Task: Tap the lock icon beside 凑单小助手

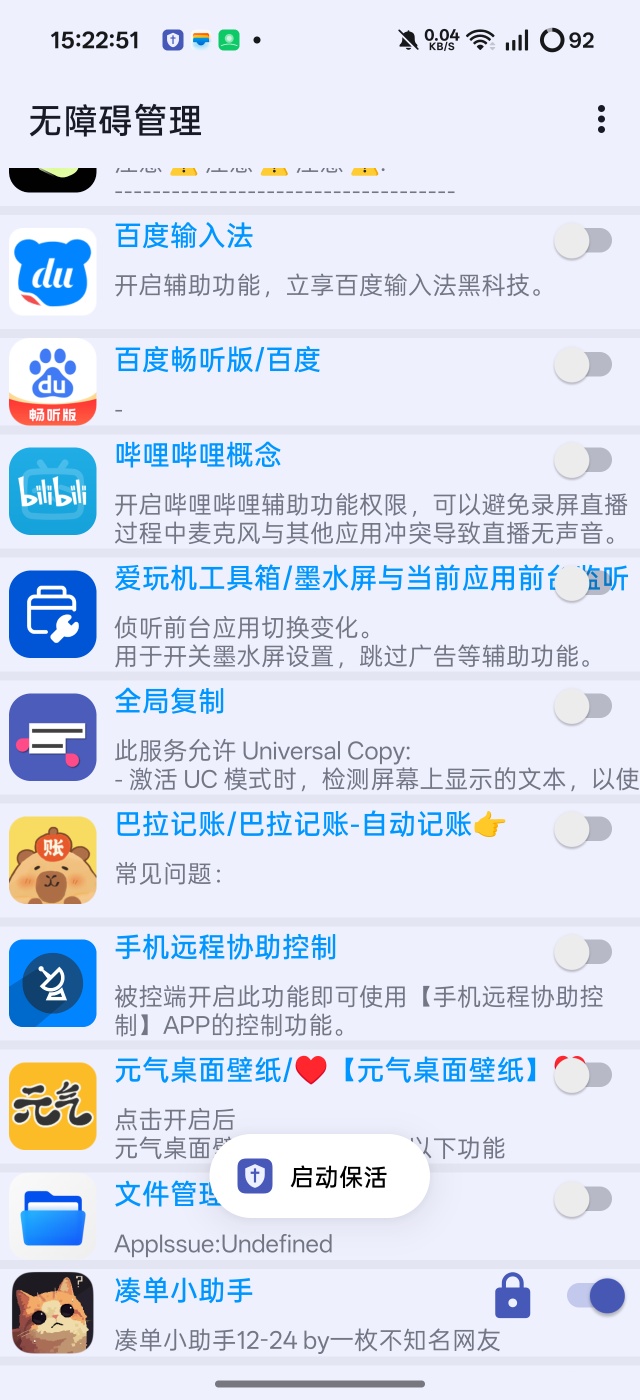Action: click(513, 1298)
